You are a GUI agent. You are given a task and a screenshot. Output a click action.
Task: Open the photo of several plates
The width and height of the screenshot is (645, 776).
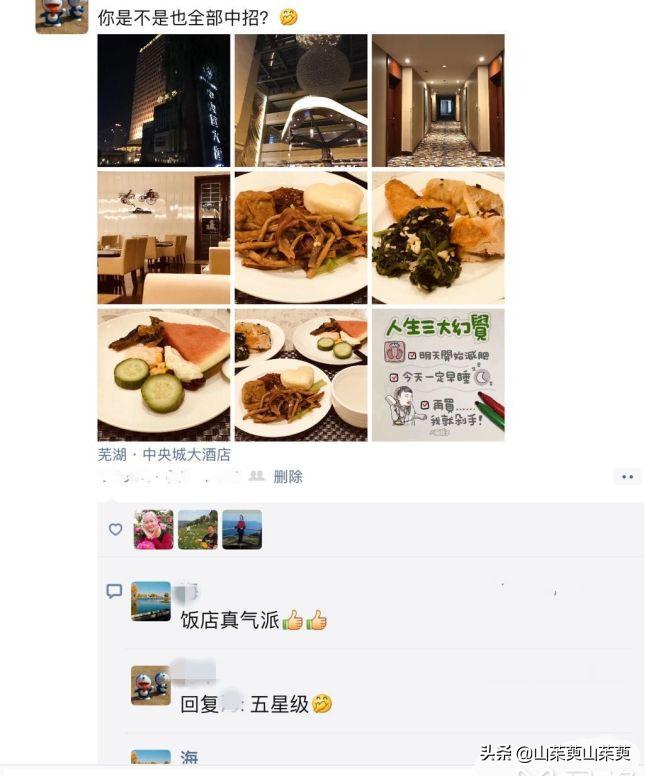[301, 374]
